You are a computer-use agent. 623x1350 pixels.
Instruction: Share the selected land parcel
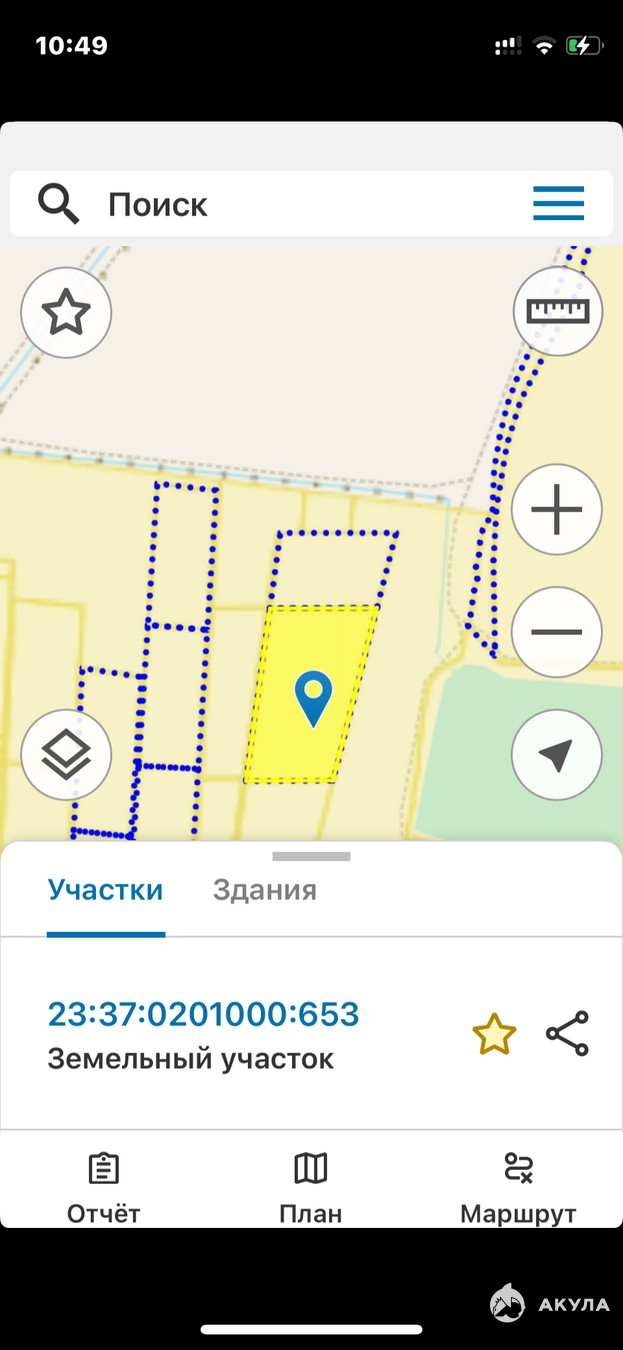[x=567, y=1034]
